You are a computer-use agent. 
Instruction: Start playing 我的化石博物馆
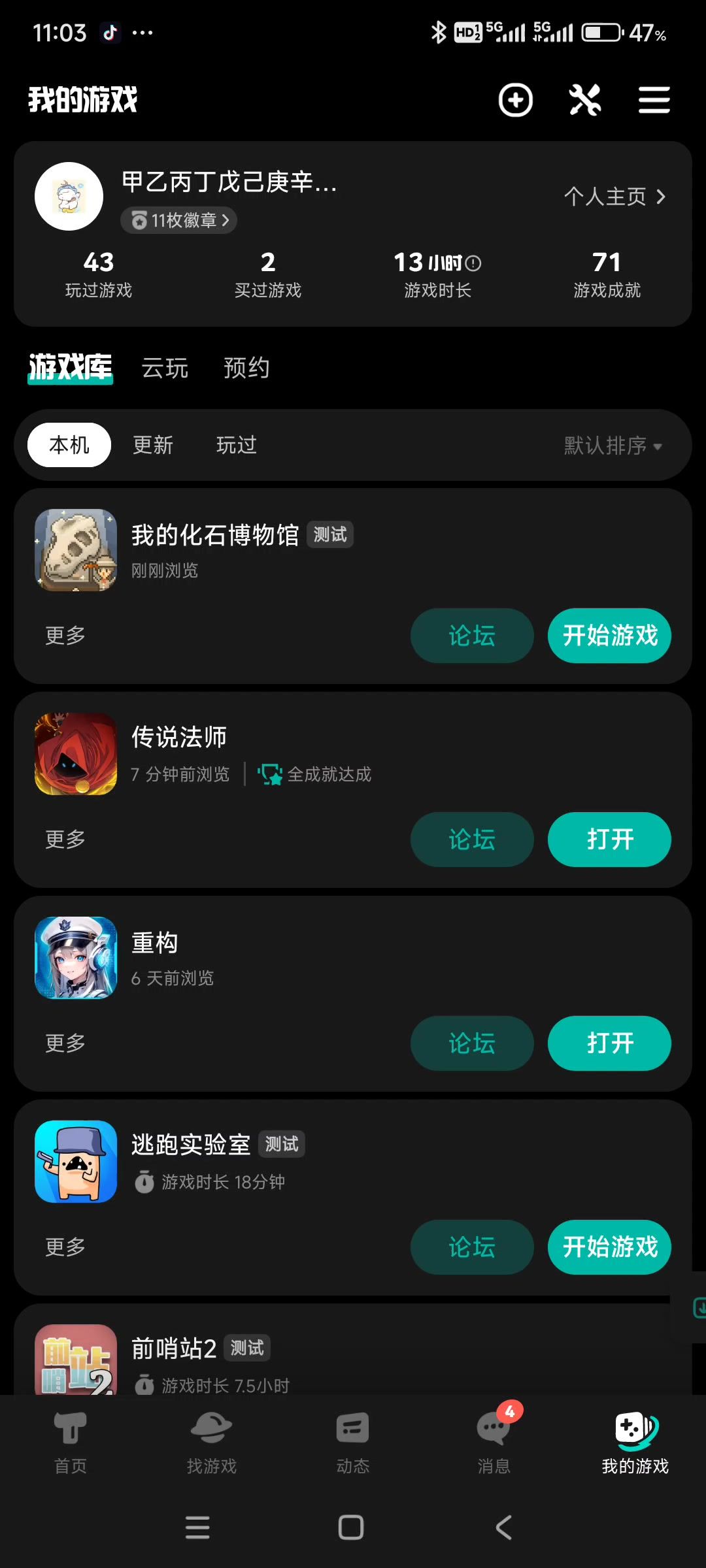[609, 636]
